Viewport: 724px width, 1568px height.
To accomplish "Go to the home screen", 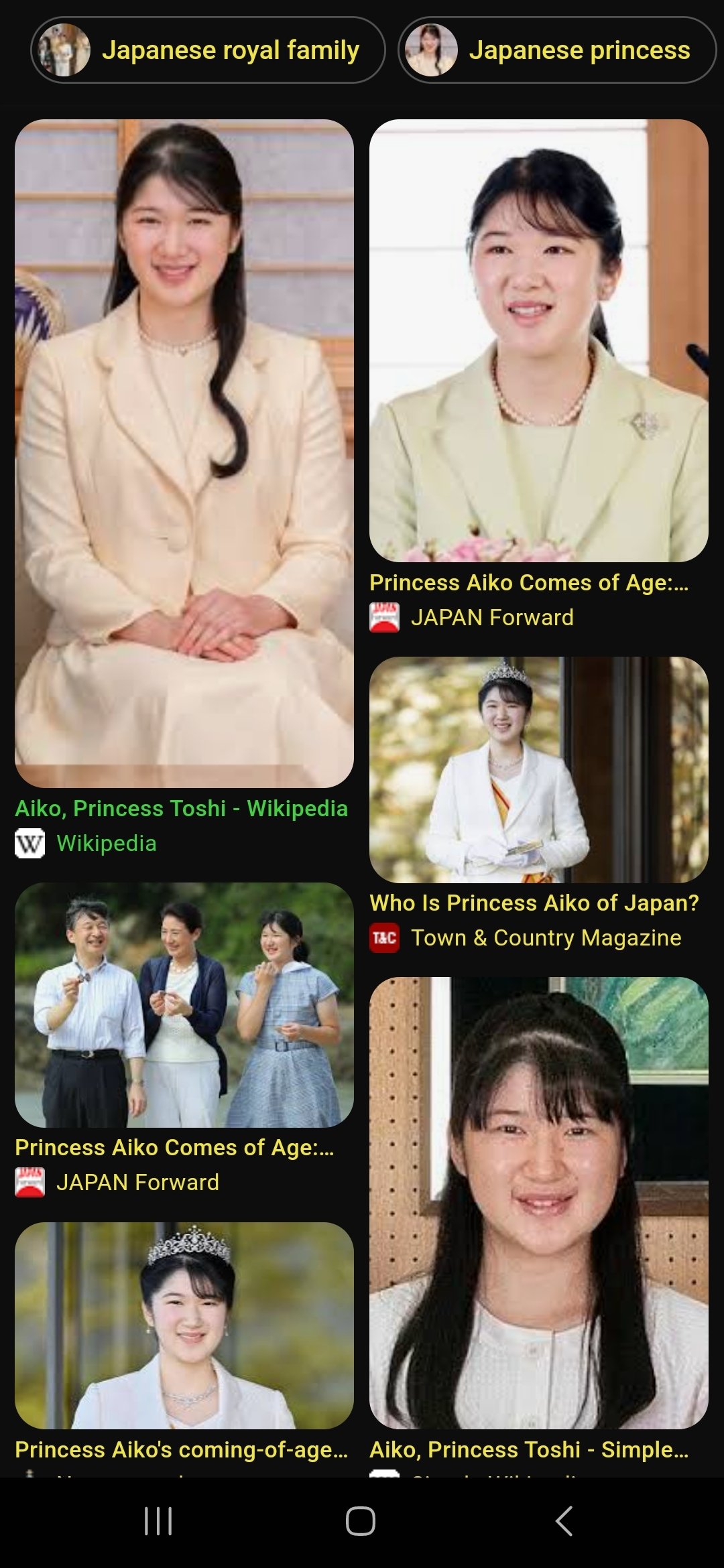I will click(x=361, y=1521).
